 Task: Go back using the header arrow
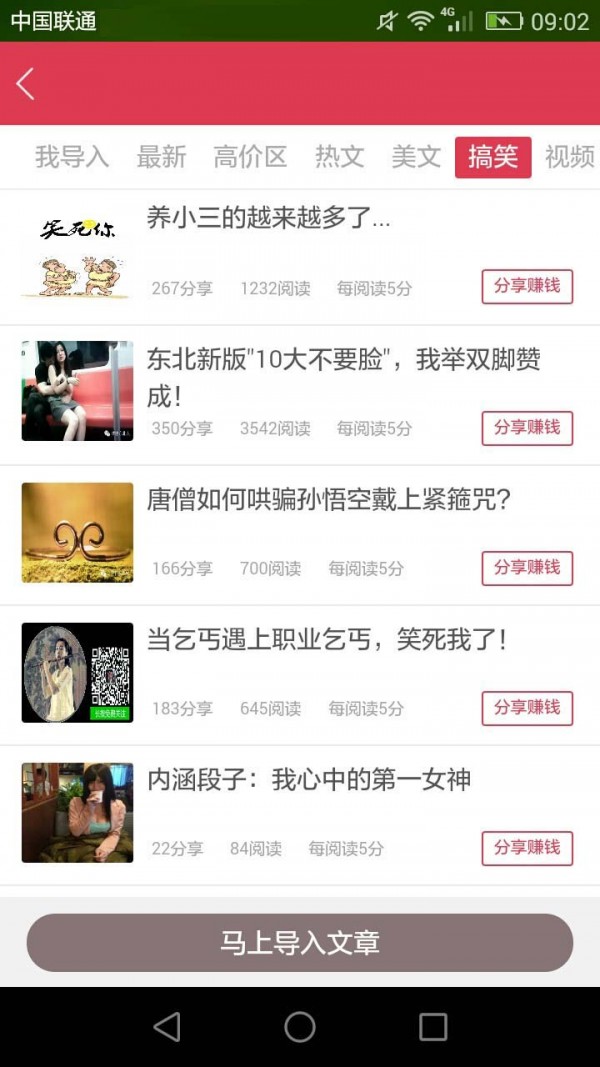coord(25,84)
